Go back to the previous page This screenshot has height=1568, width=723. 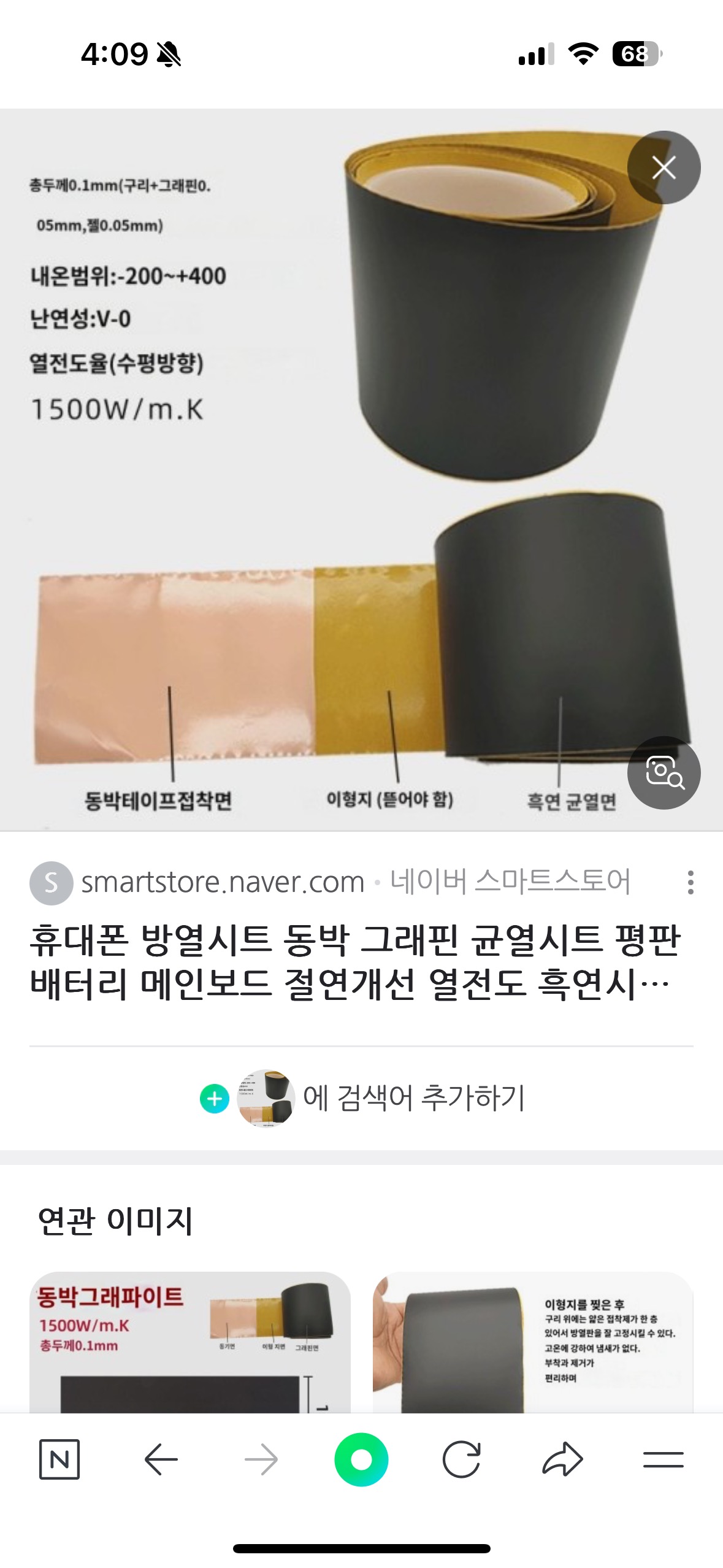tap(161, 1459)
